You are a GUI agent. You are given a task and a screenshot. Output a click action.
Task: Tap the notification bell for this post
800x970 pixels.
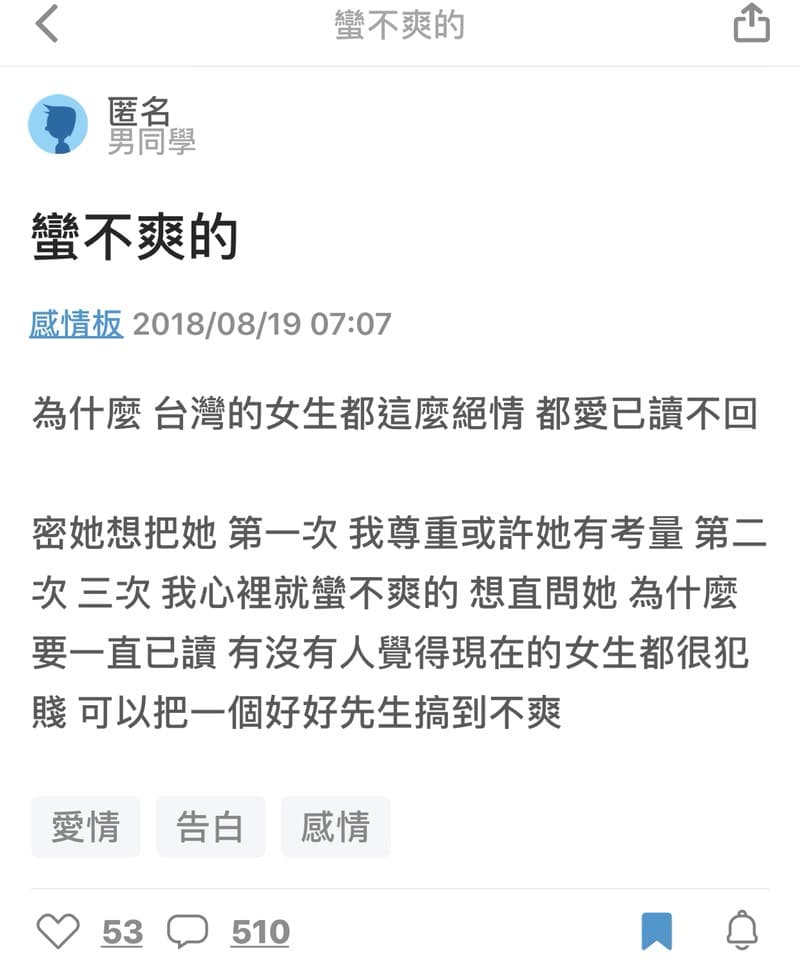[x=742, y=932]
